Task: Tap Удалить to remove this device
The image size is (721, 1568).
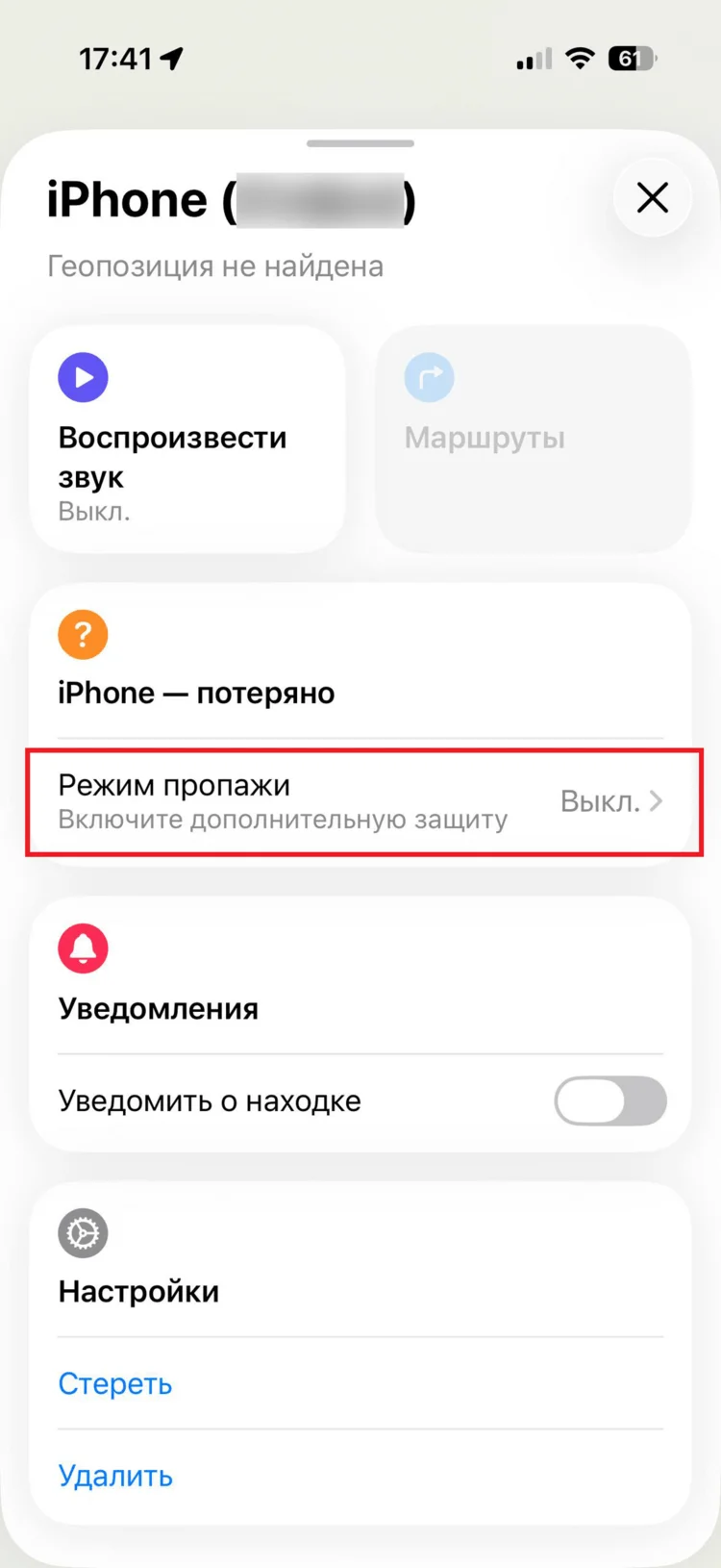Action: (115, 1476)
